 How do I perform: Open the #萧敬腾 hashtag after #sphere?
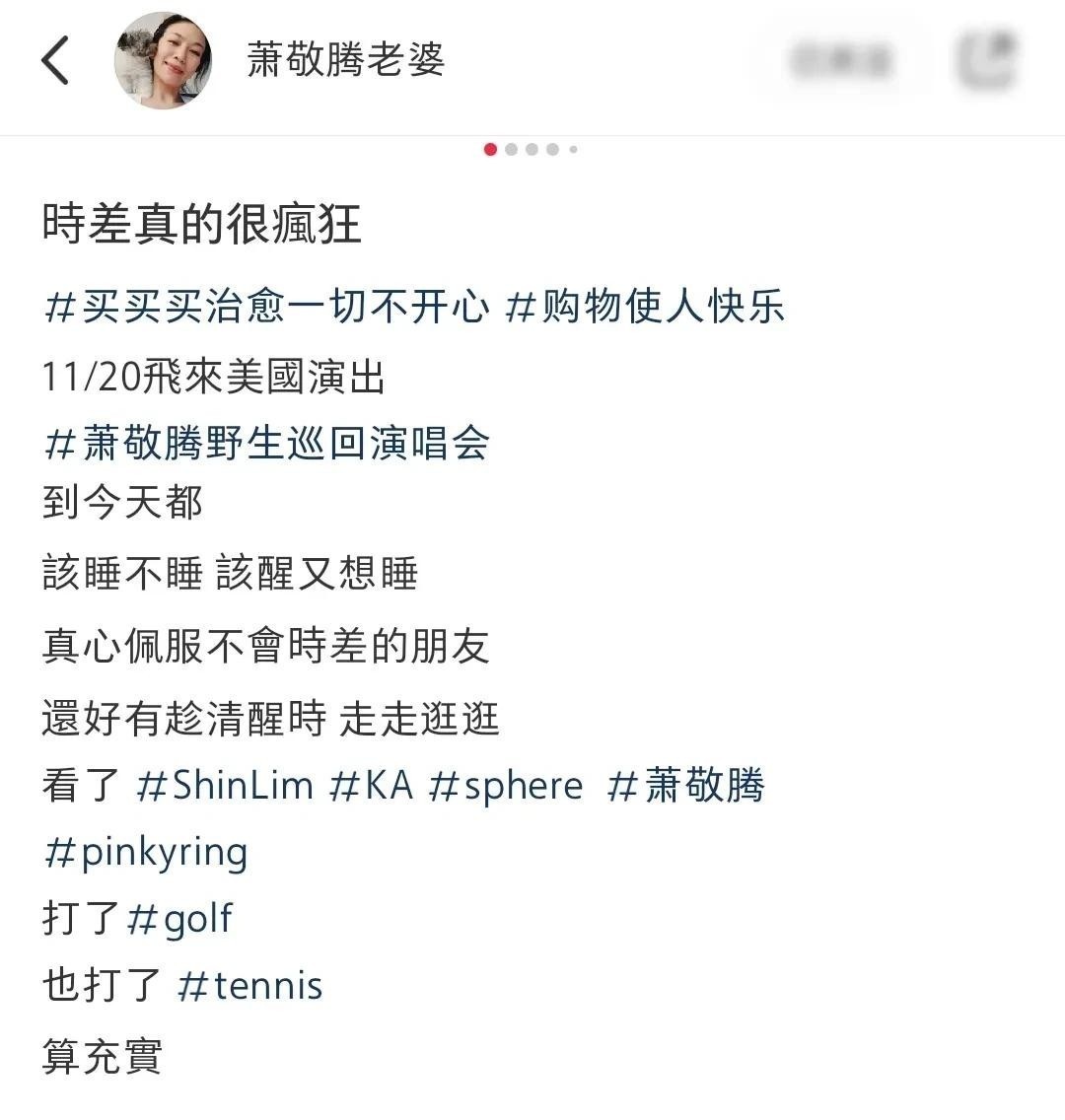pyautogui.click(x=686, y=786)
